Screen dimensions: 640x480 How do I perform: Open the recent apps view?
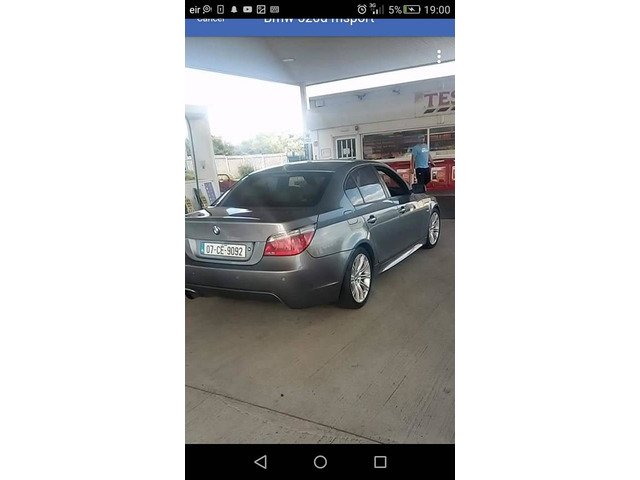click(x=380, y=462)
